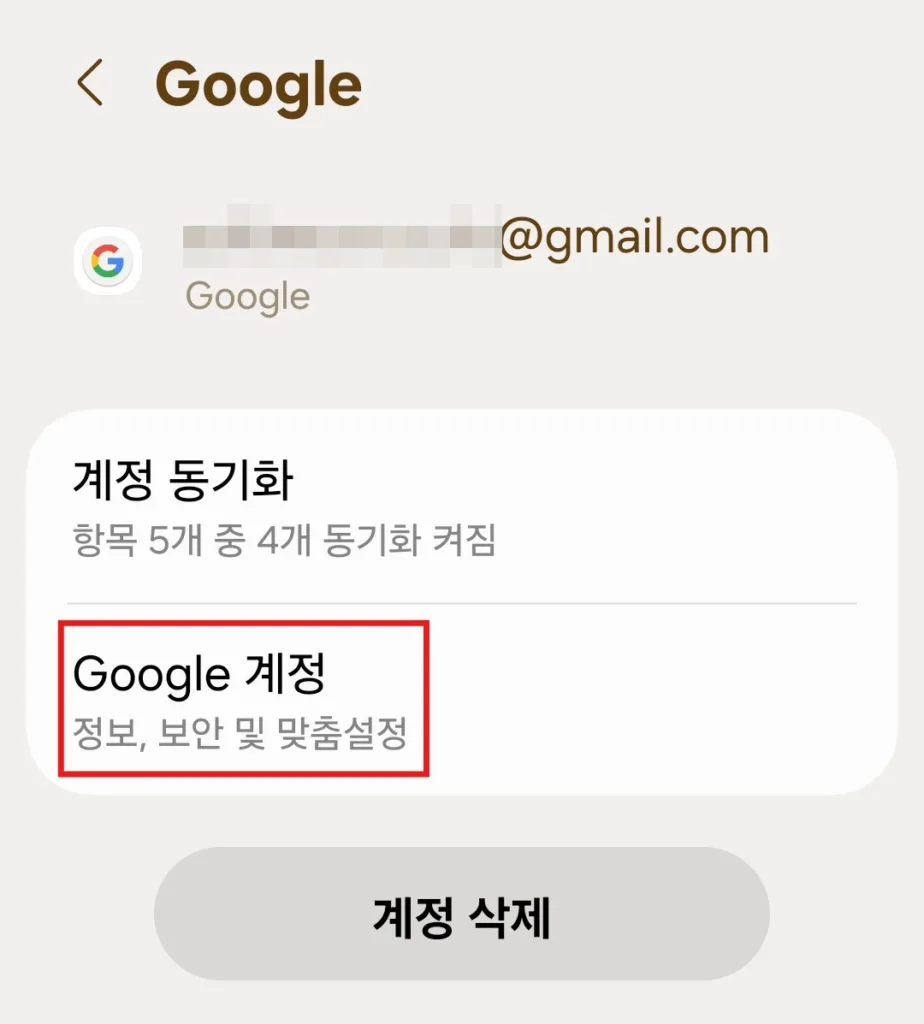Image resolution: width=924 pixels, height=1024 pixels.
Task: Select the Google avatar in the account header
Action: point(108,259)
